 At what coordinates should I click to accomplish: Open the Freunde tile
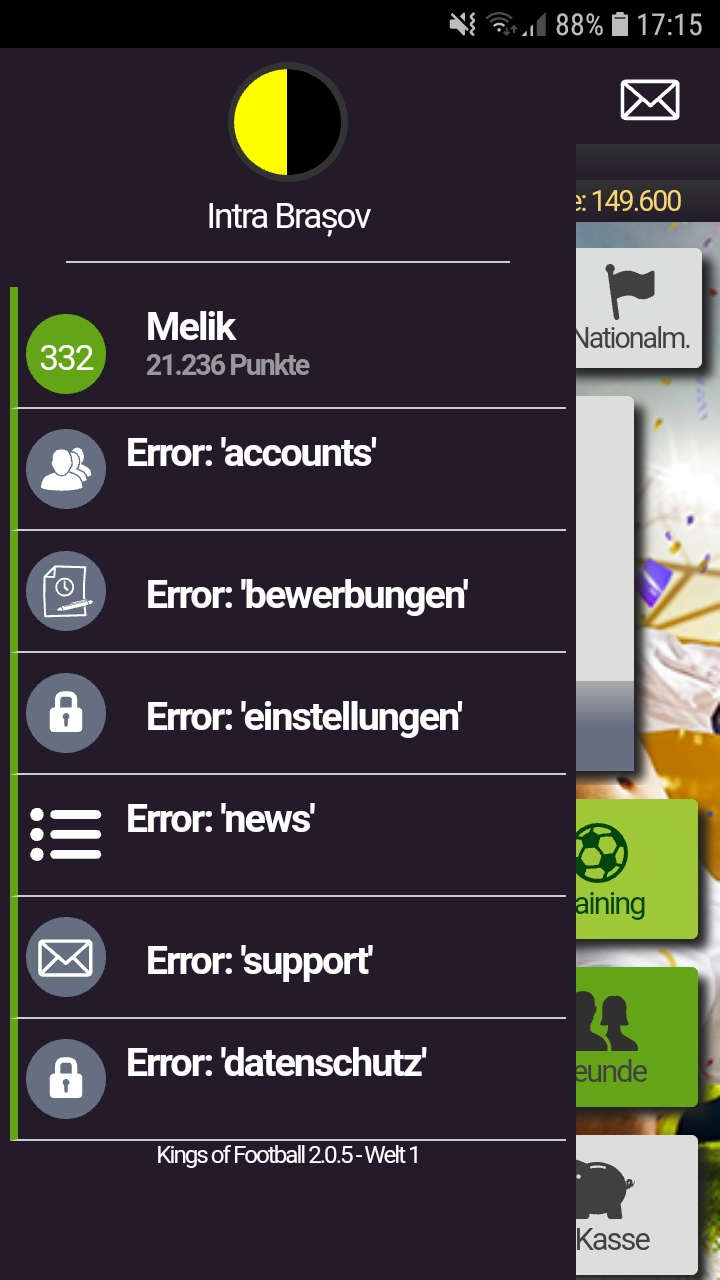point(636,1036)
